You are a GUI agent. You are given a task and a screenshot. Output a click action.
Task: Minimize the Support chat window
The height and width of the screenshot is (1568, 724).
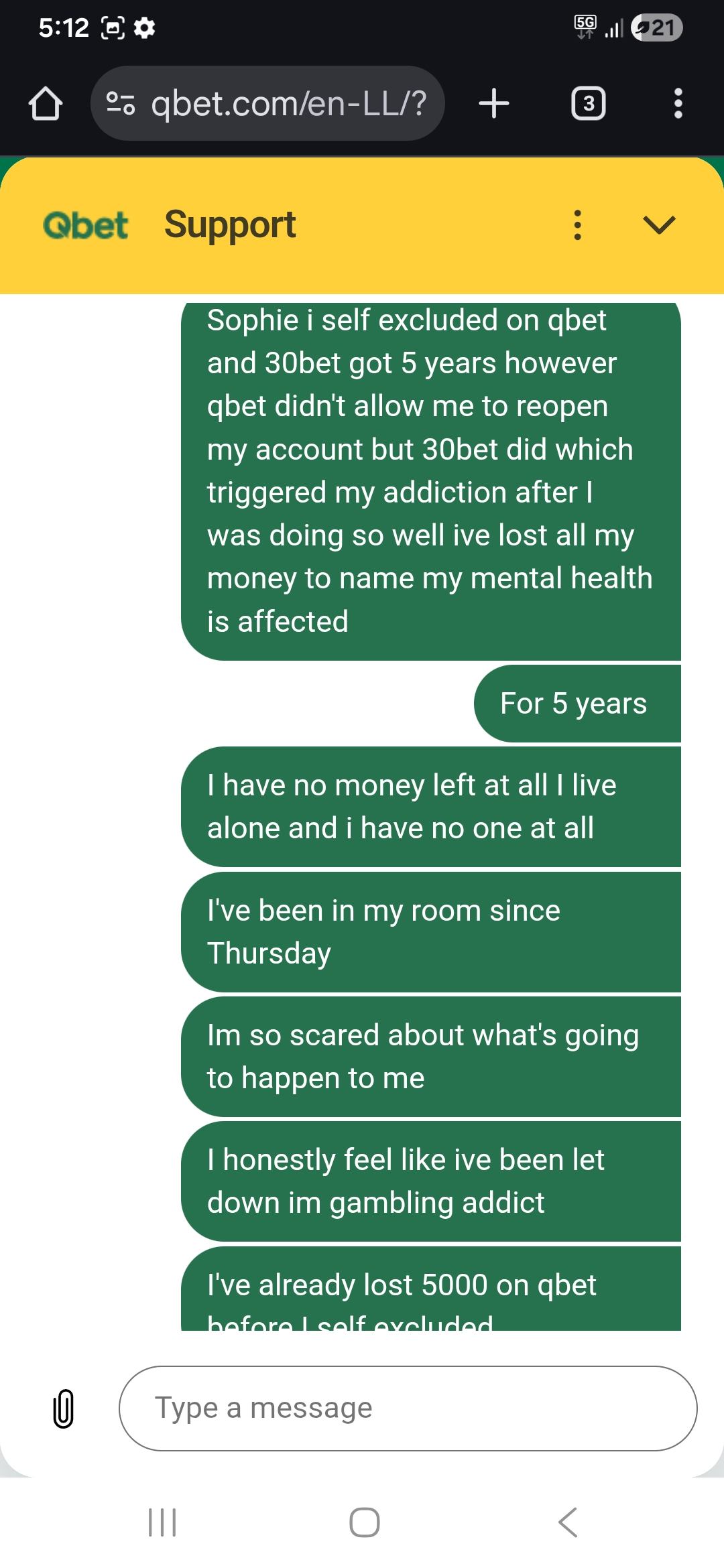point(659,225)
